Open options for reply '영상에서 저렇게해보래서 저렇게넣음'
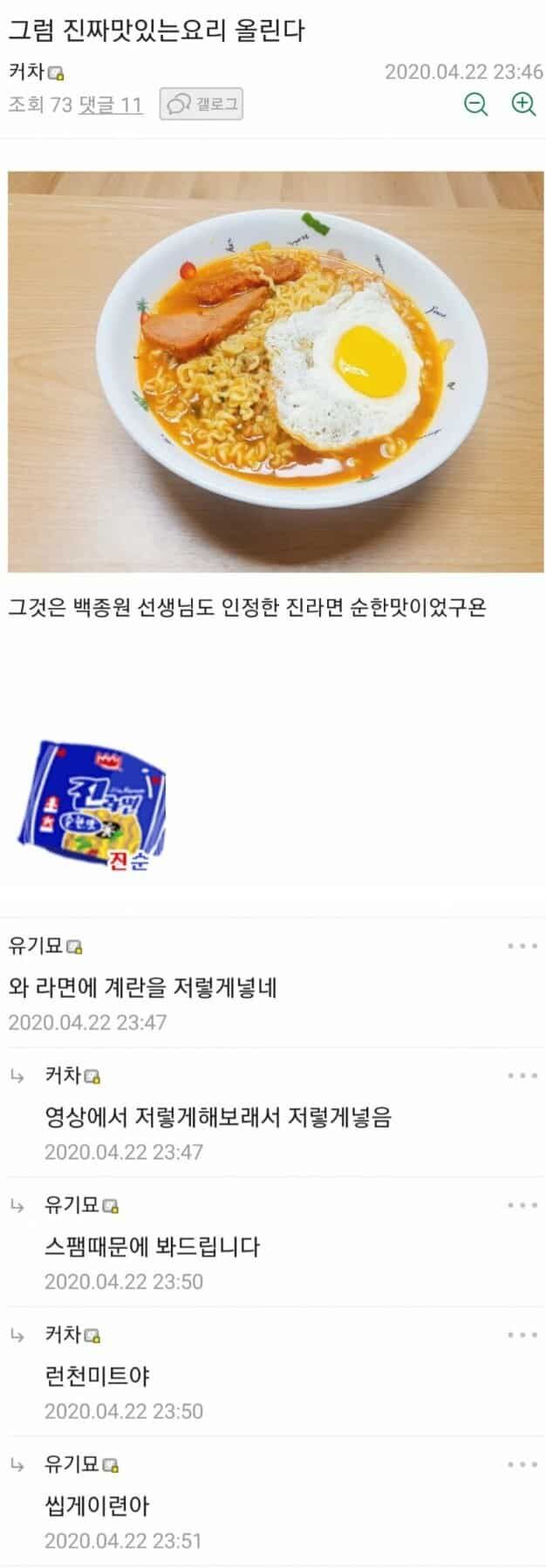Screen dimensions: 546x1568 [x=522, y=1075]
